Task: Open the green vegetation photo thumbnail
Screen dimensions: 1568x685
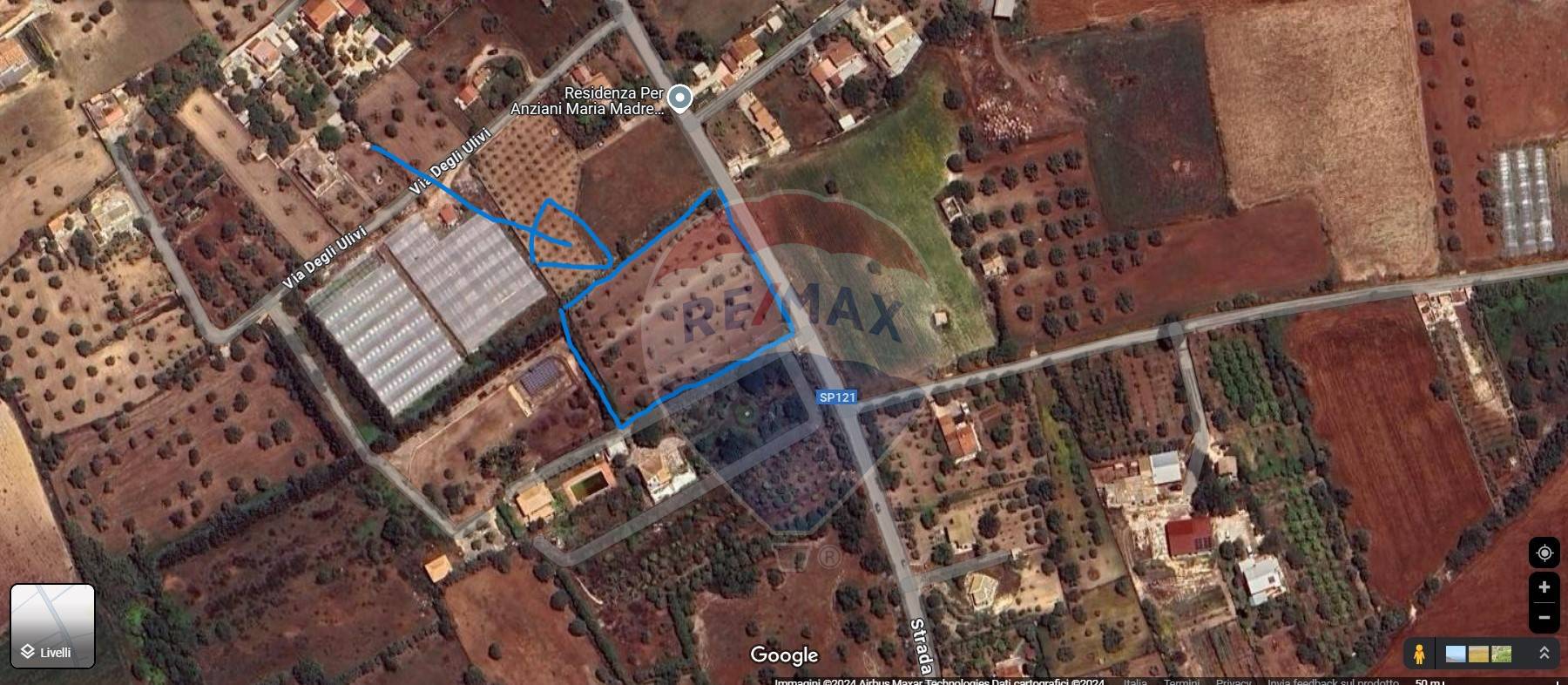Action: (x=1501, y=653)
